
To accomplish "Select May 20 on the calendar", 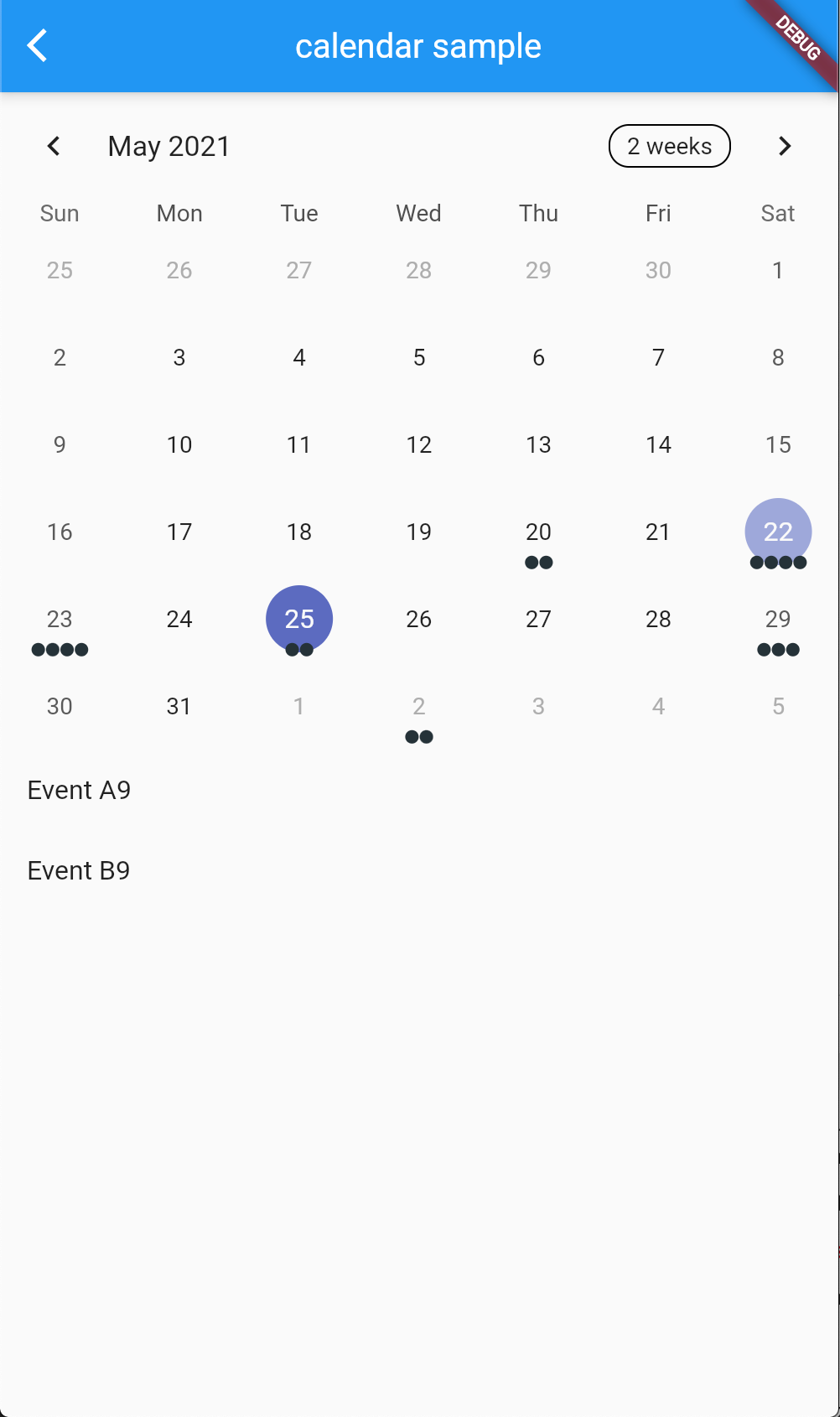I will (x=538, y=532).
